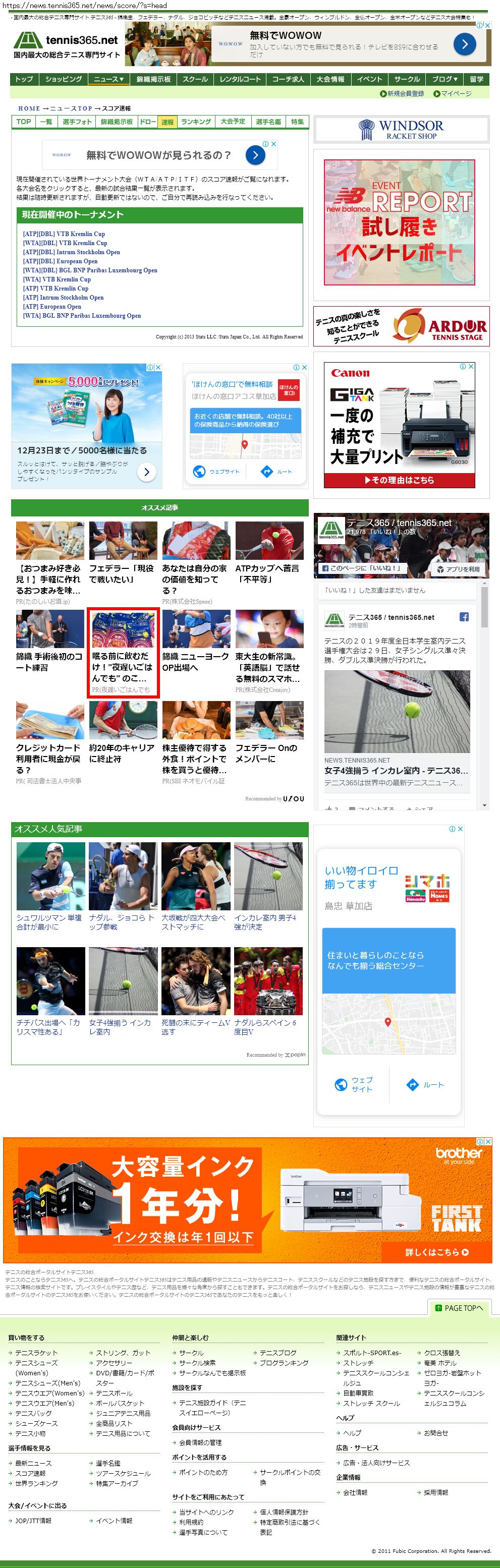
Task: Open popular article ナダルらスペイン6度目V
Action: point(265,1027)
